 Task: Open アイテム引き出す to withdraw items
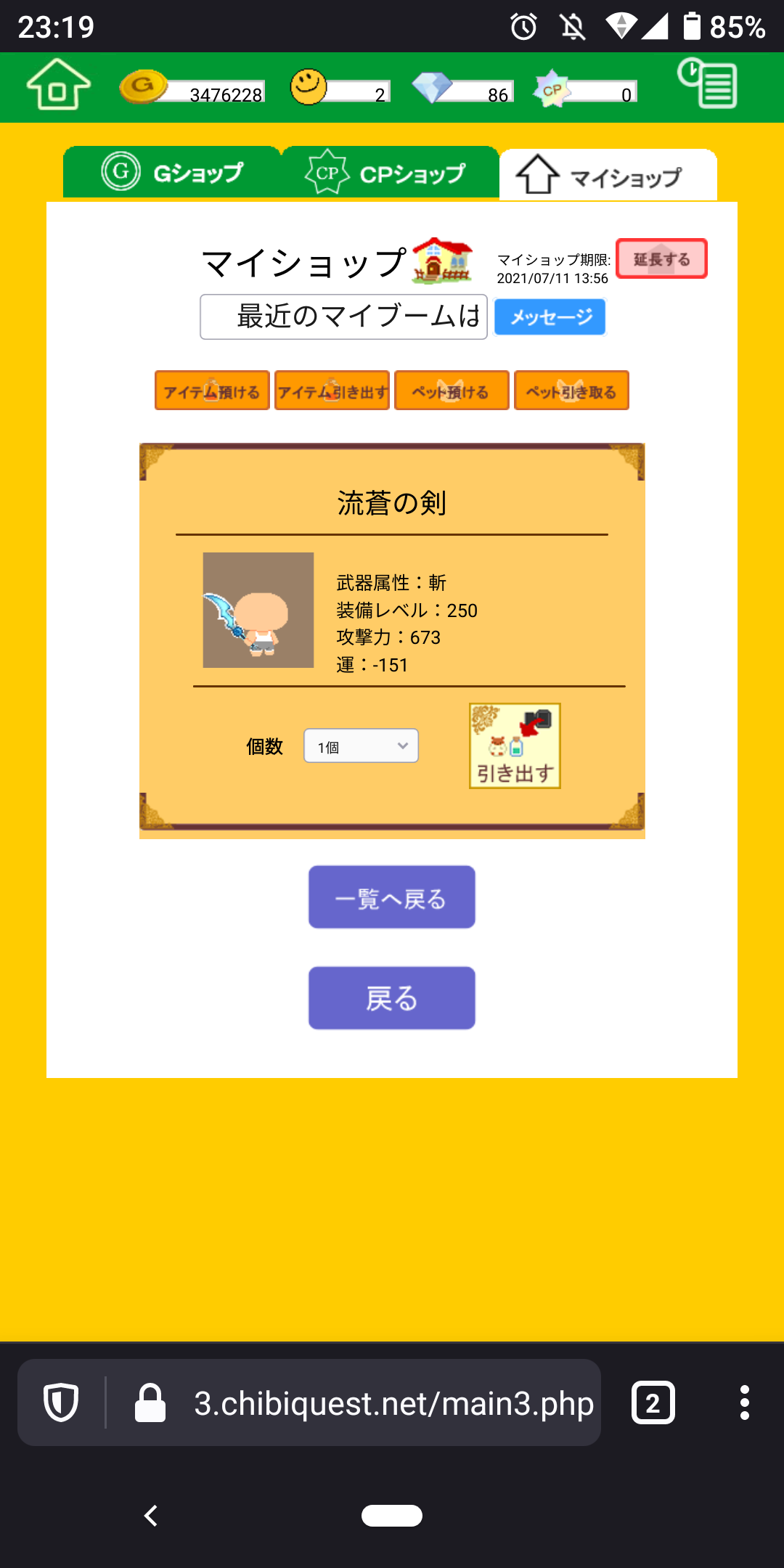(x=332, y=391)
